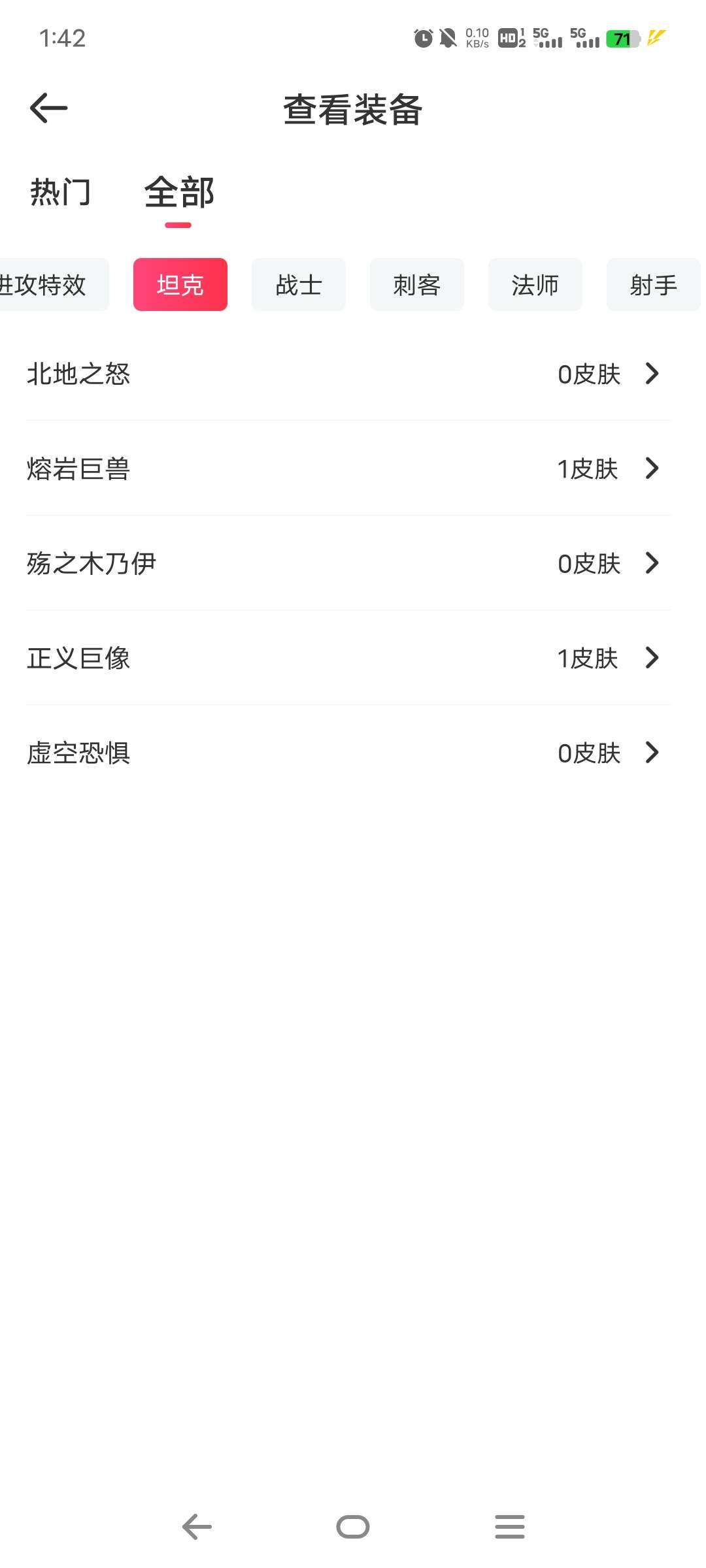Select the 全部 tab
706x1568 pixels.
(179, 192)
